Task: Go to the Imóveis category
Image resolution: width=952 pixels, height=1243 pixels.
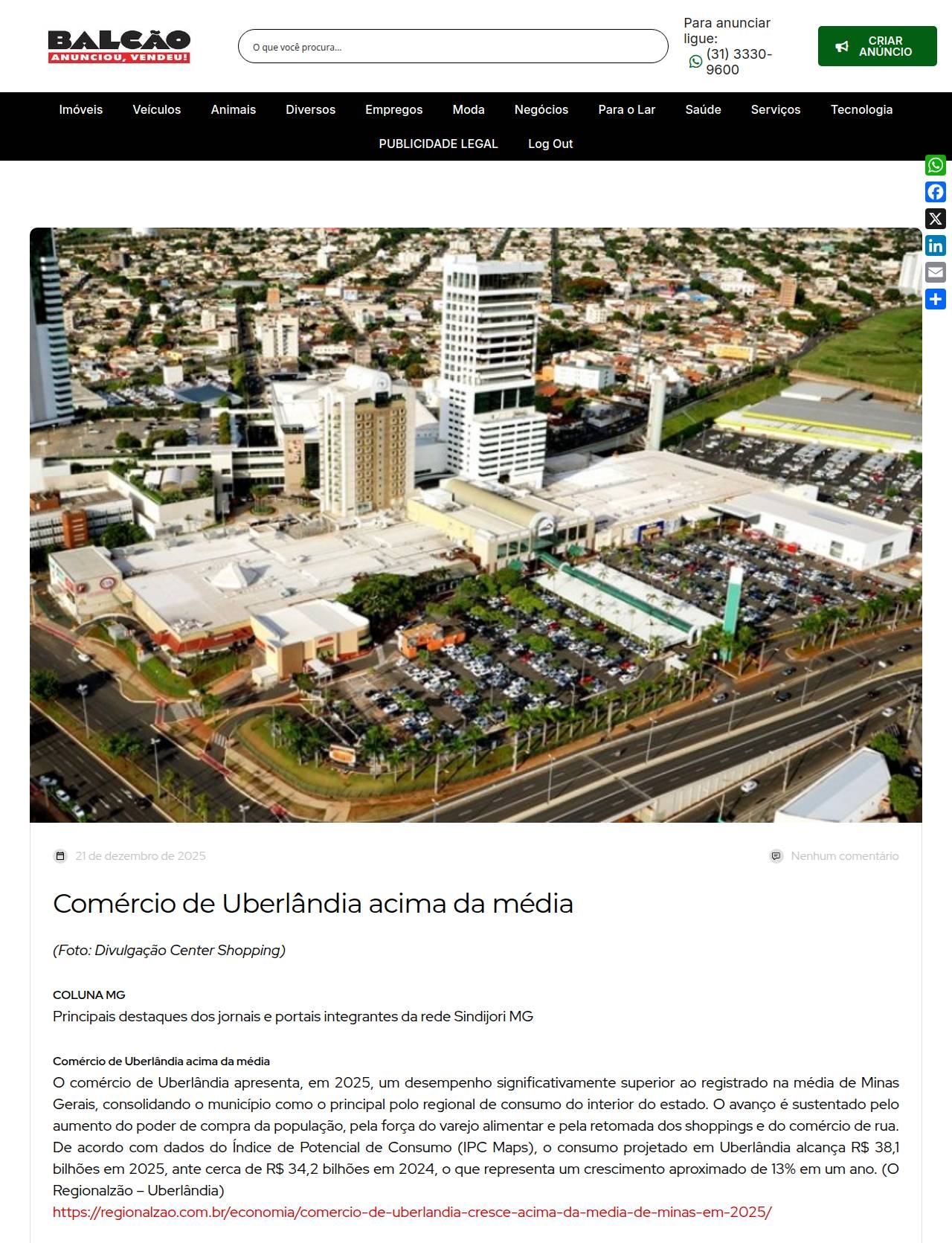Action: tap(81, 109)
